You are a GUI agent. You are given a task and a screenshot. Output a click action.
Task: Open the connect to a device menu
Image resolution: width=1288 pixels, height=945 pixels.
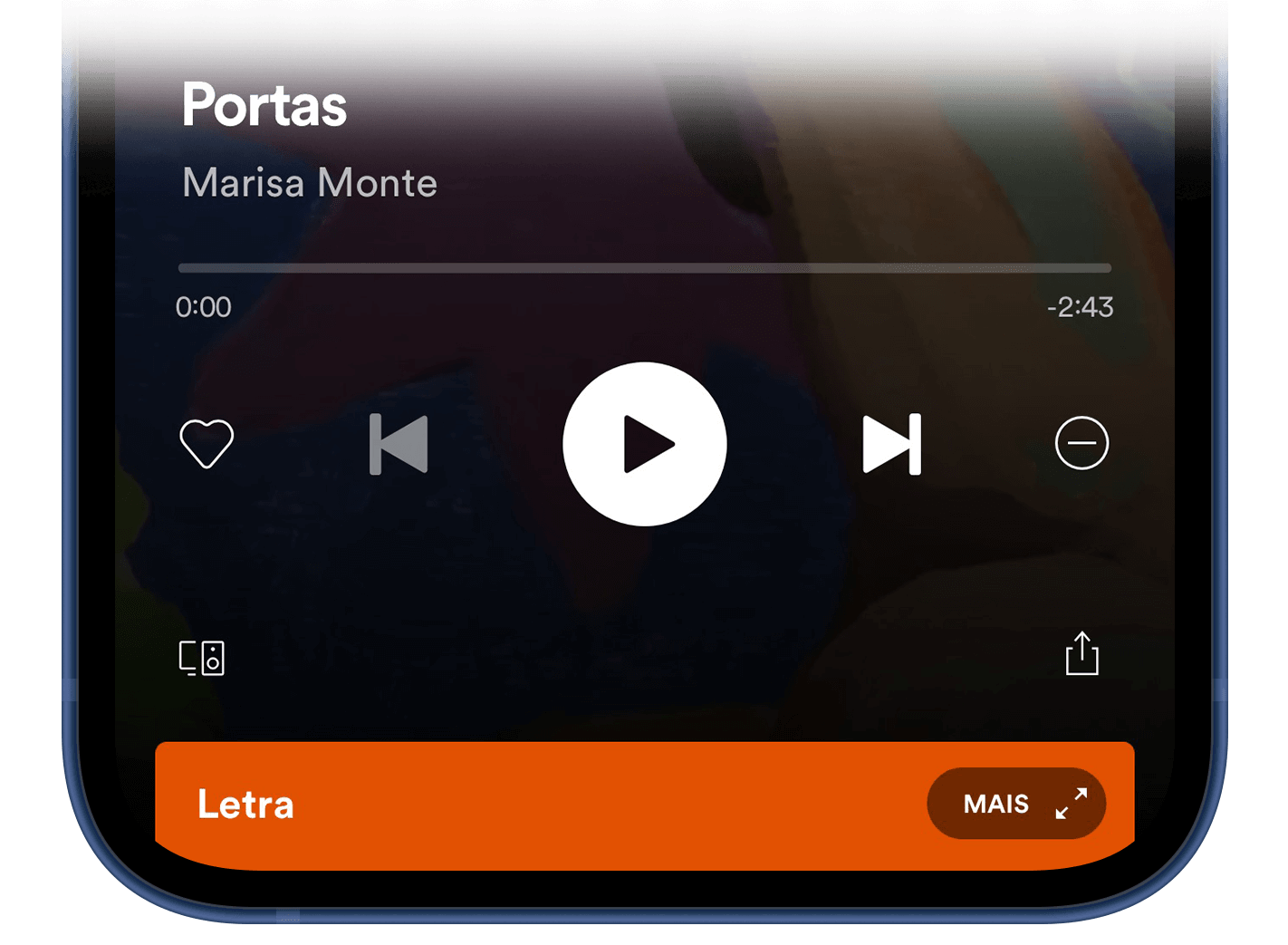tap(201, 658)
